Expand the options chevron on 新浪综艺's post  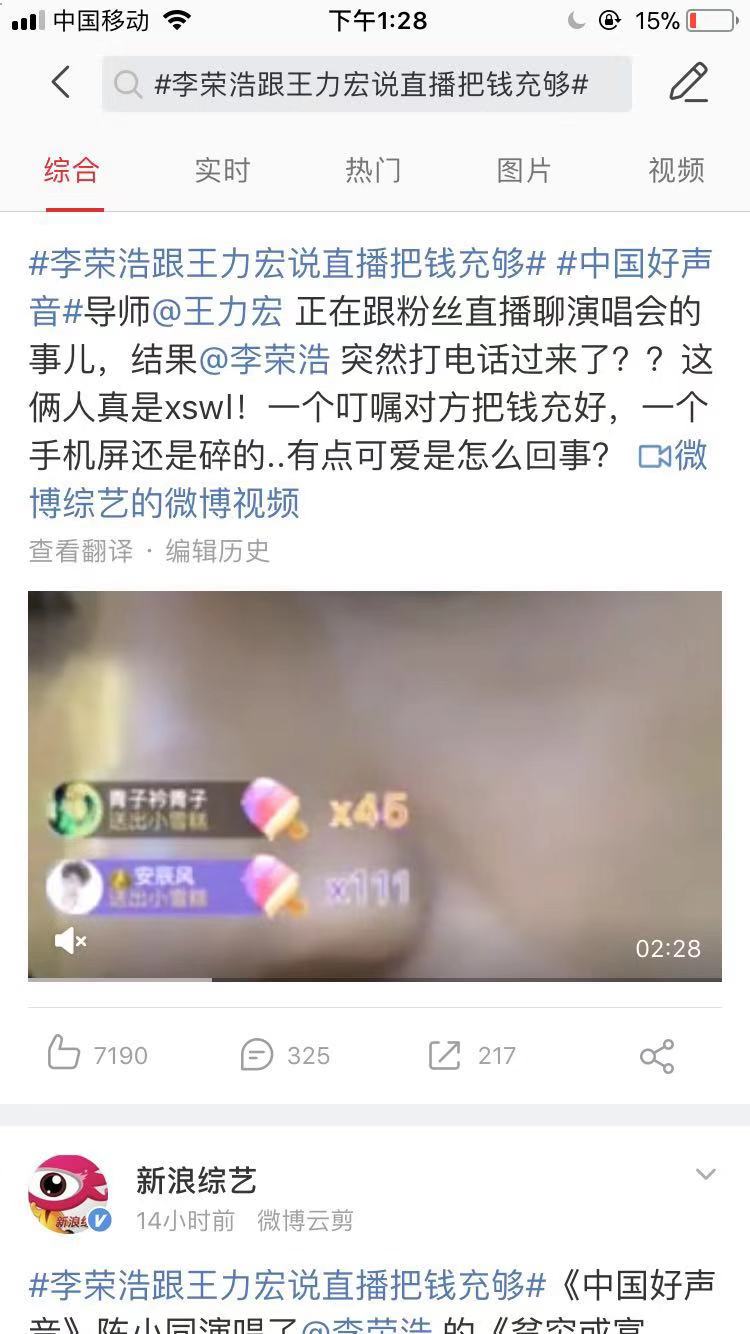click(706, 1175)
